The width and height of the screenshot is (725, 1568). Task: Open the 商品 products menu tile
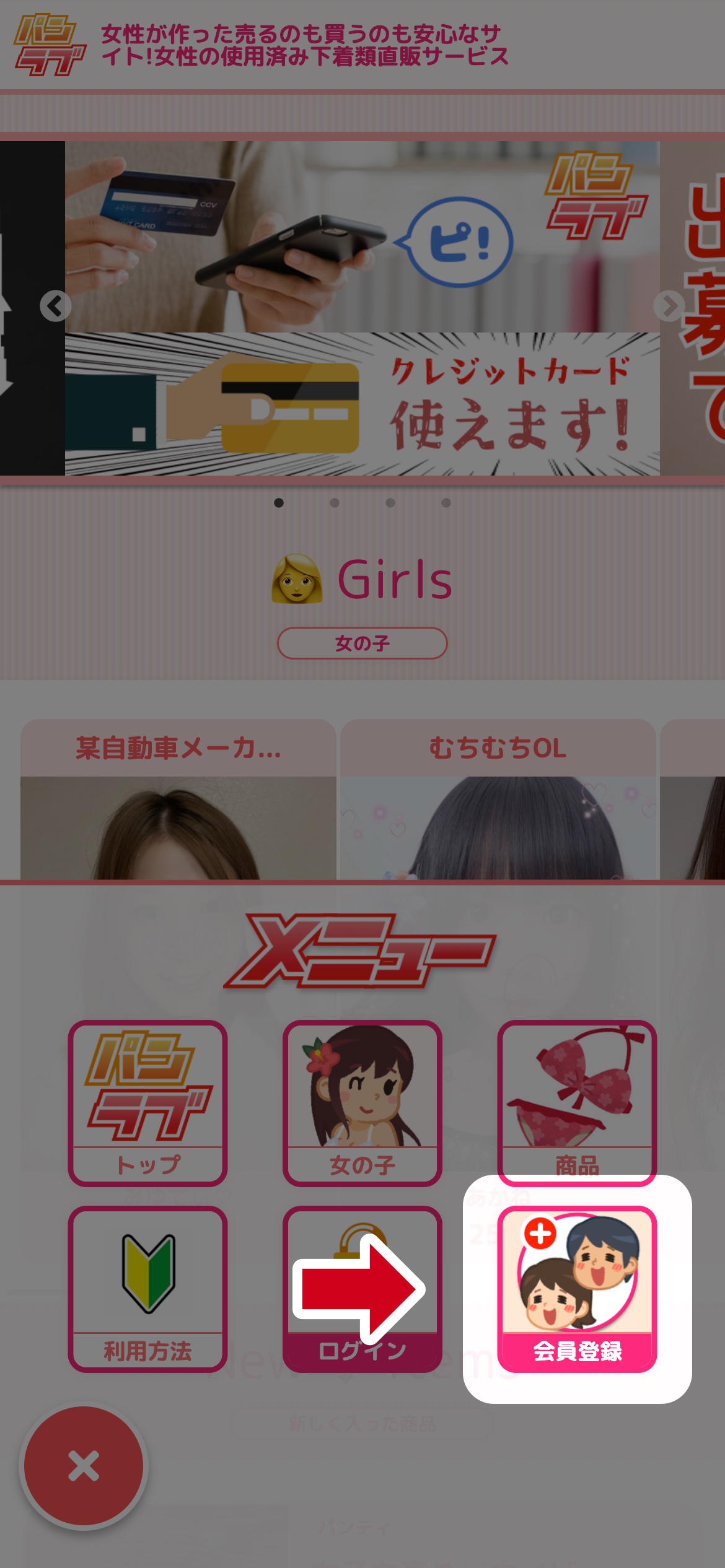tap(577, 1103)
